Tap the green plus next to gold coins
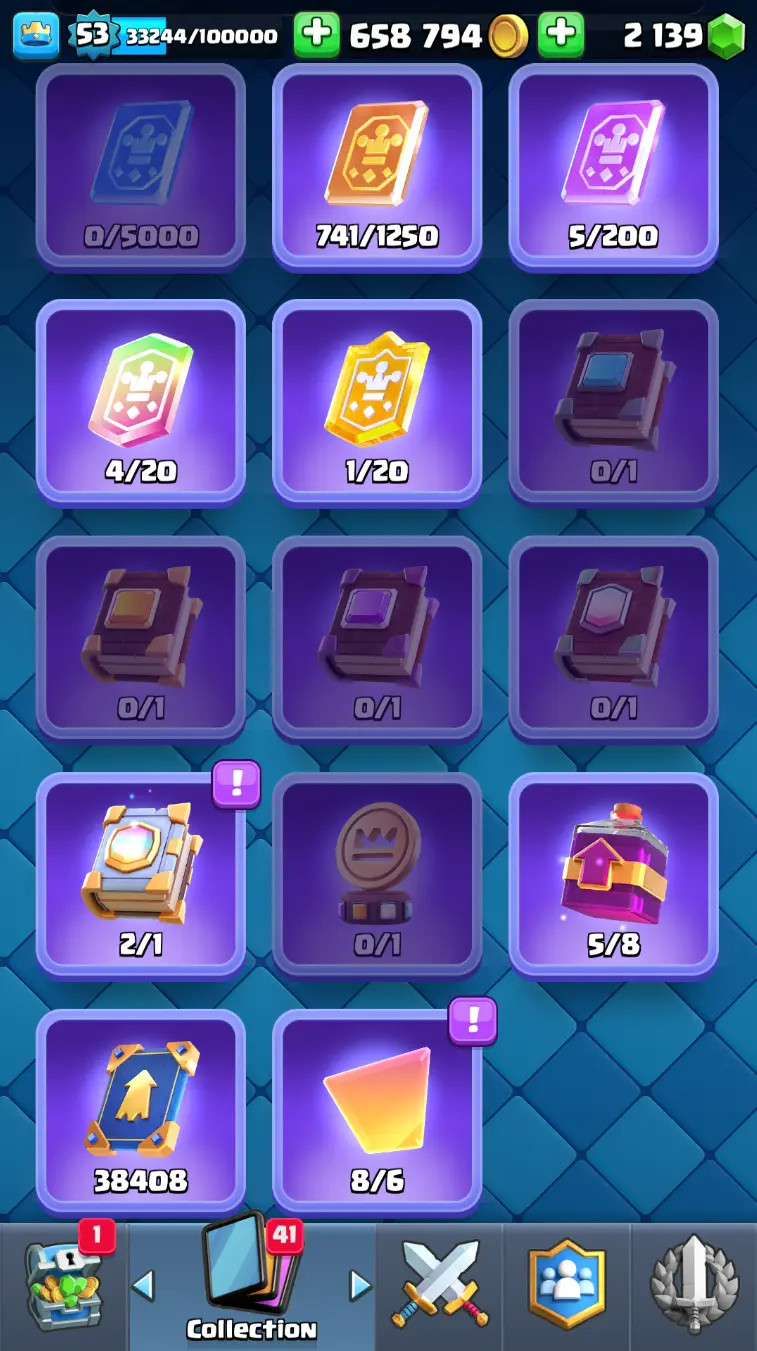Screen dimensions: 757x1351 point(316,35)
